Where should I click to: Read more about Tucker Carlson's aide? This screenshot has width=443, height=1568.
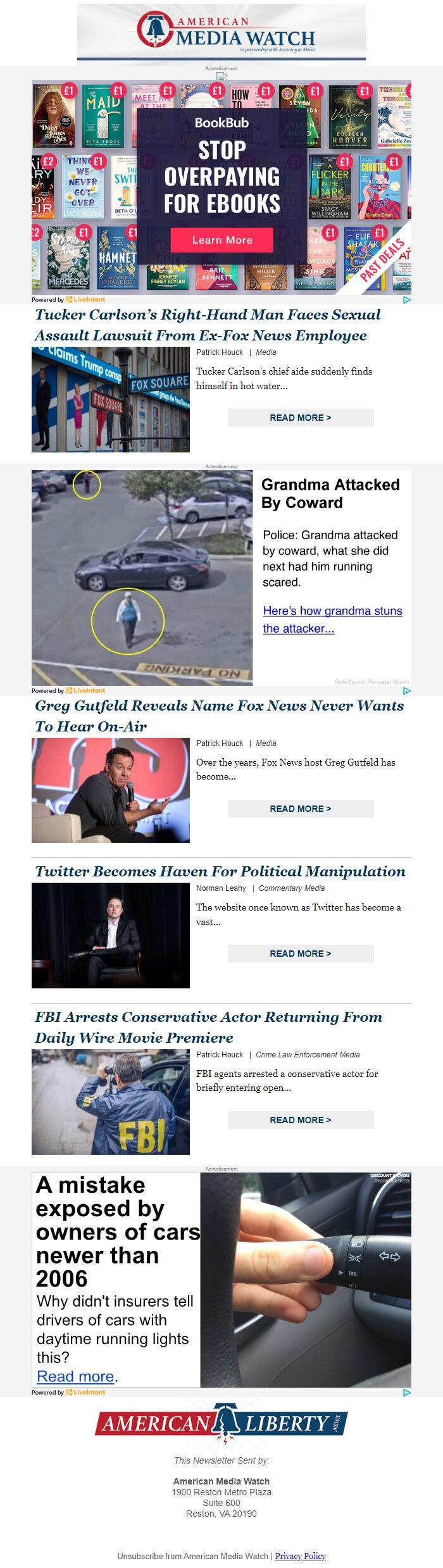(300, 418)
